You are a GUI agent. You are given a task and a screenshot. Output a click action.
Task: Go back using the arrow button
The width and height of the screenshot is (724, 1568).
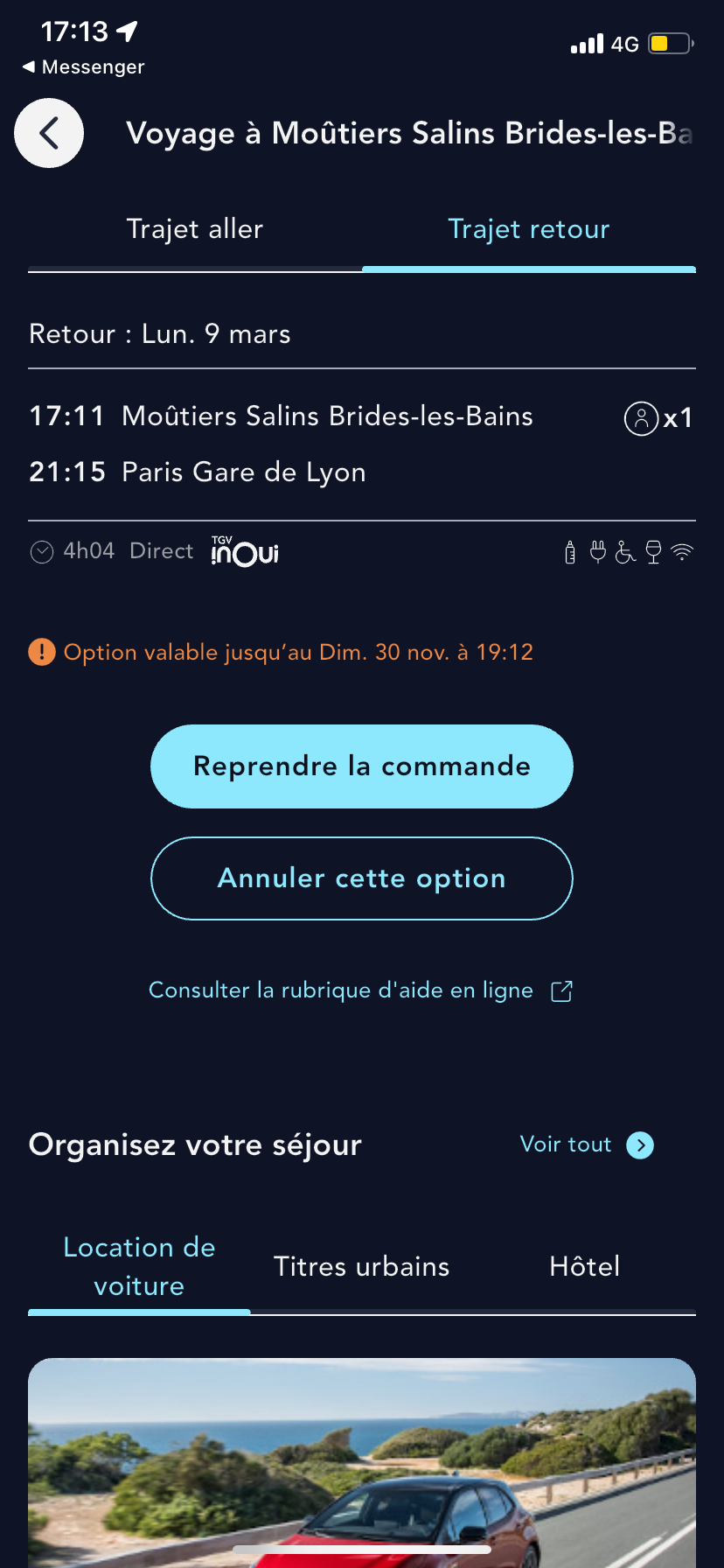(49, 133)
